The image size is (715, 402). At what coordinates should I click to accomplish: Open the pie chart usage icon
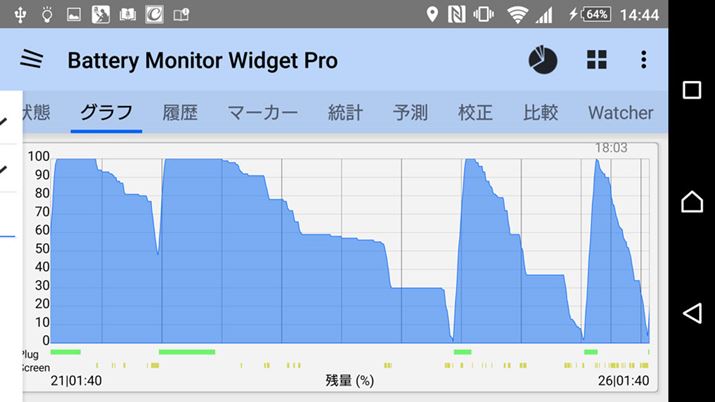tap(543, 60)
